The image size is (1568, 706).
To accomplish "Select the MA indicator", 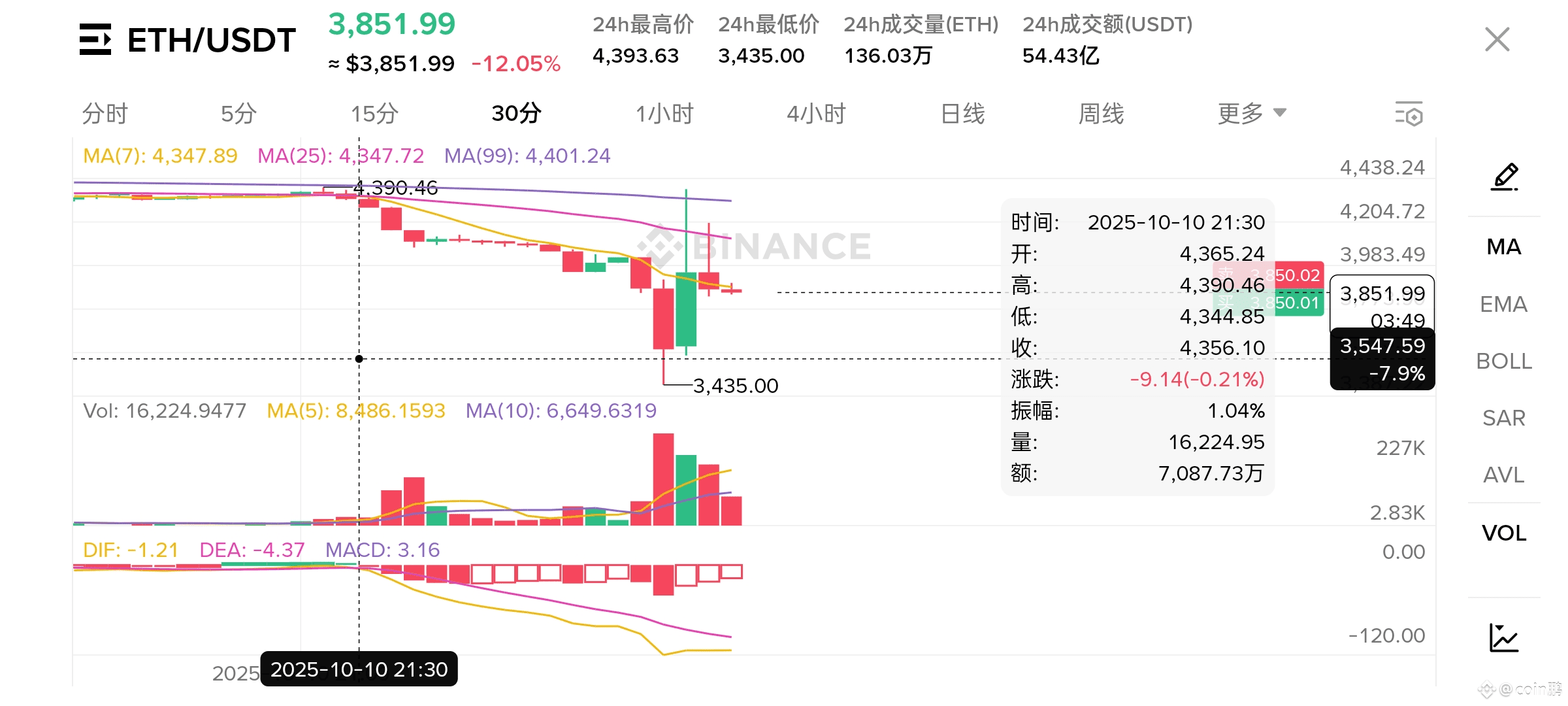I will point(1504,246).
